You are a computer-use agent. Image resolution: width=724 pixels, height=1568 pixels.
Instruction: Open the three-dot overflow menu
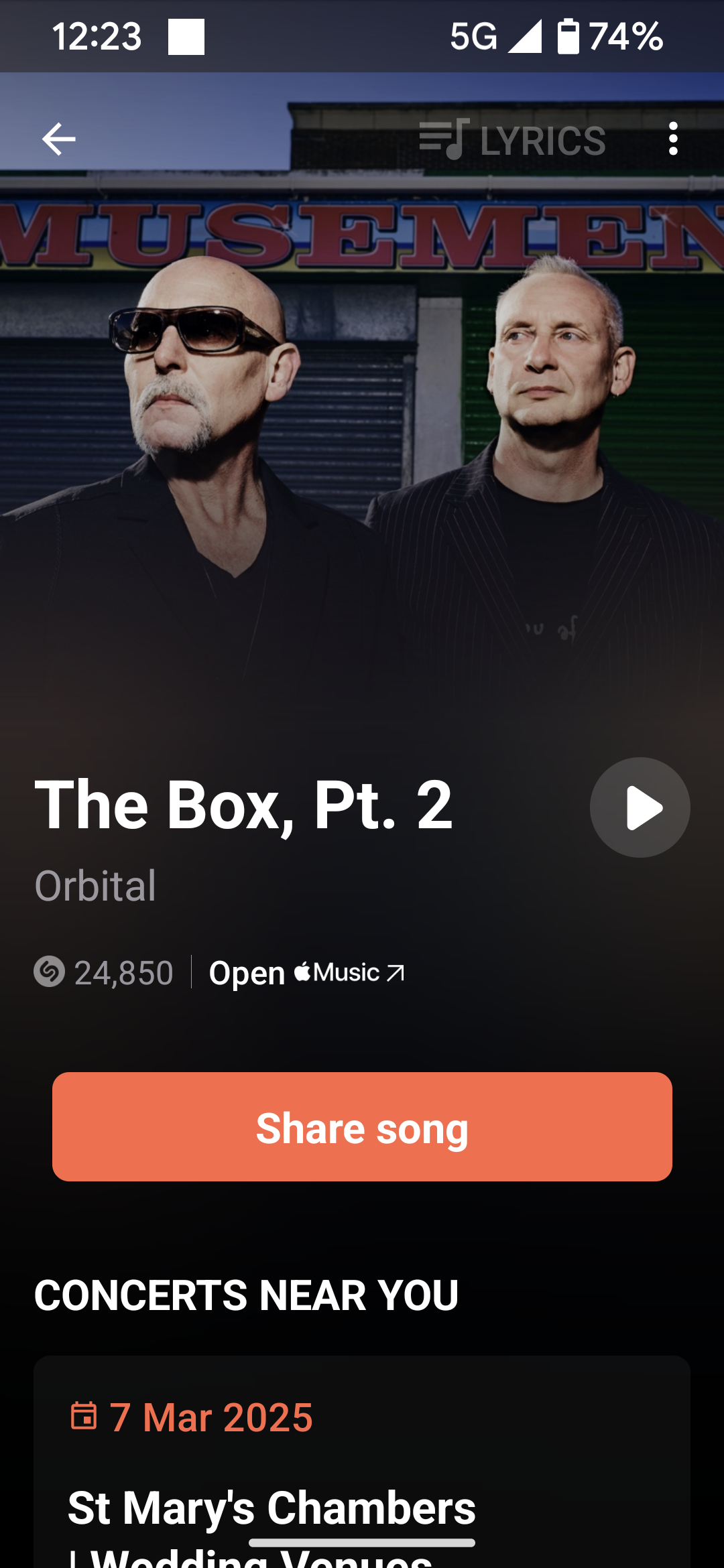pyautogui.click(x=673, y=139)
